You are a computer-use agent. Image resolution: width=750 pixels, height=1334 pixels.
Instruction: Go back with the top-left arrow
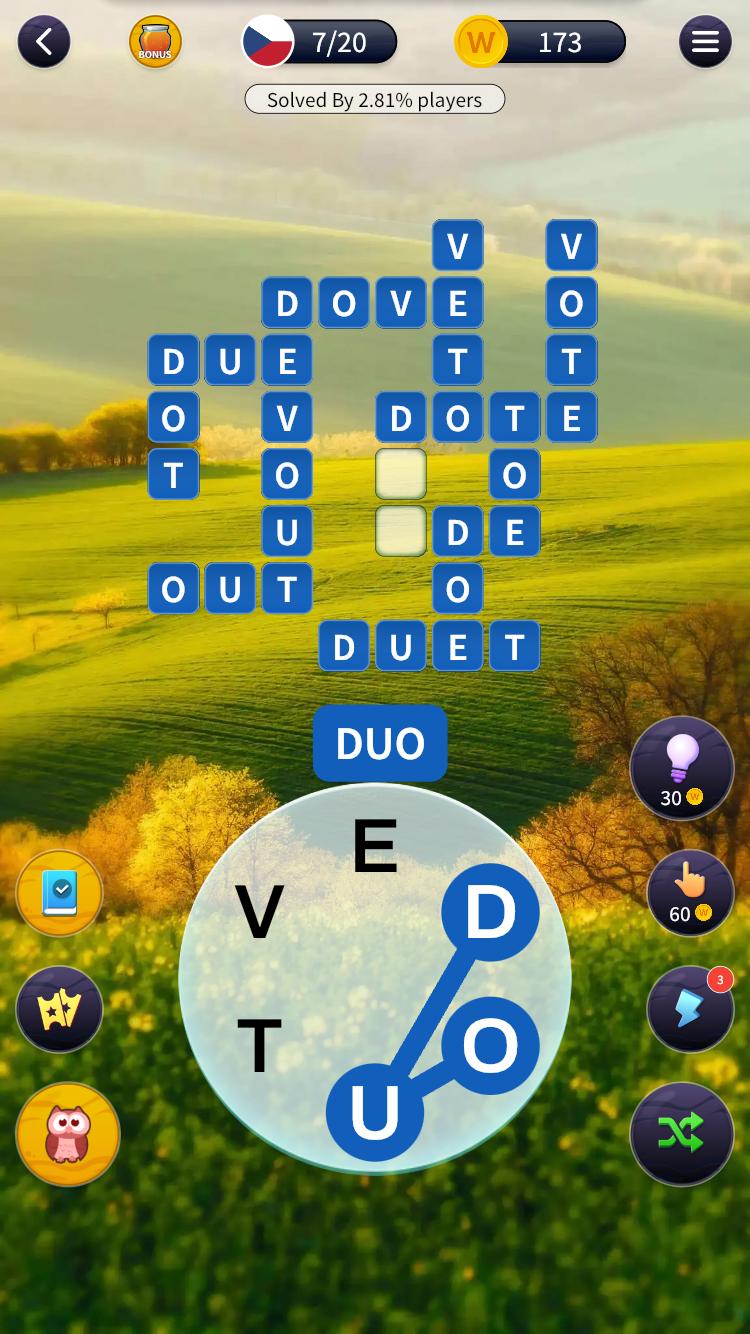44,42
